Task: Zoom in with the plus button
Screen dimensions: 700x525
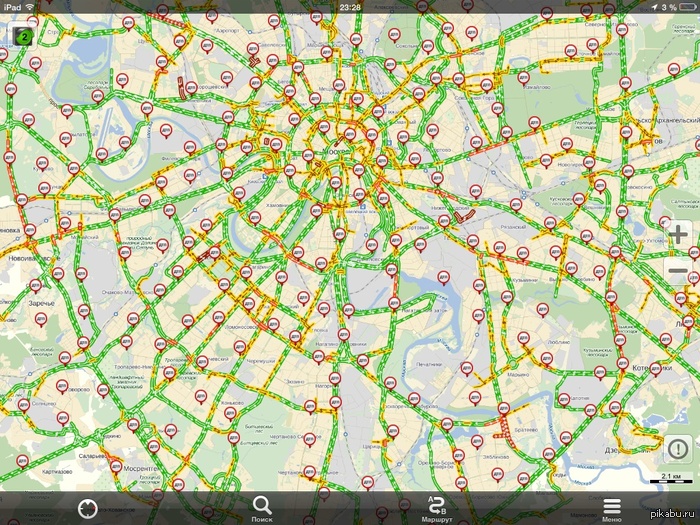Action: 678,235
